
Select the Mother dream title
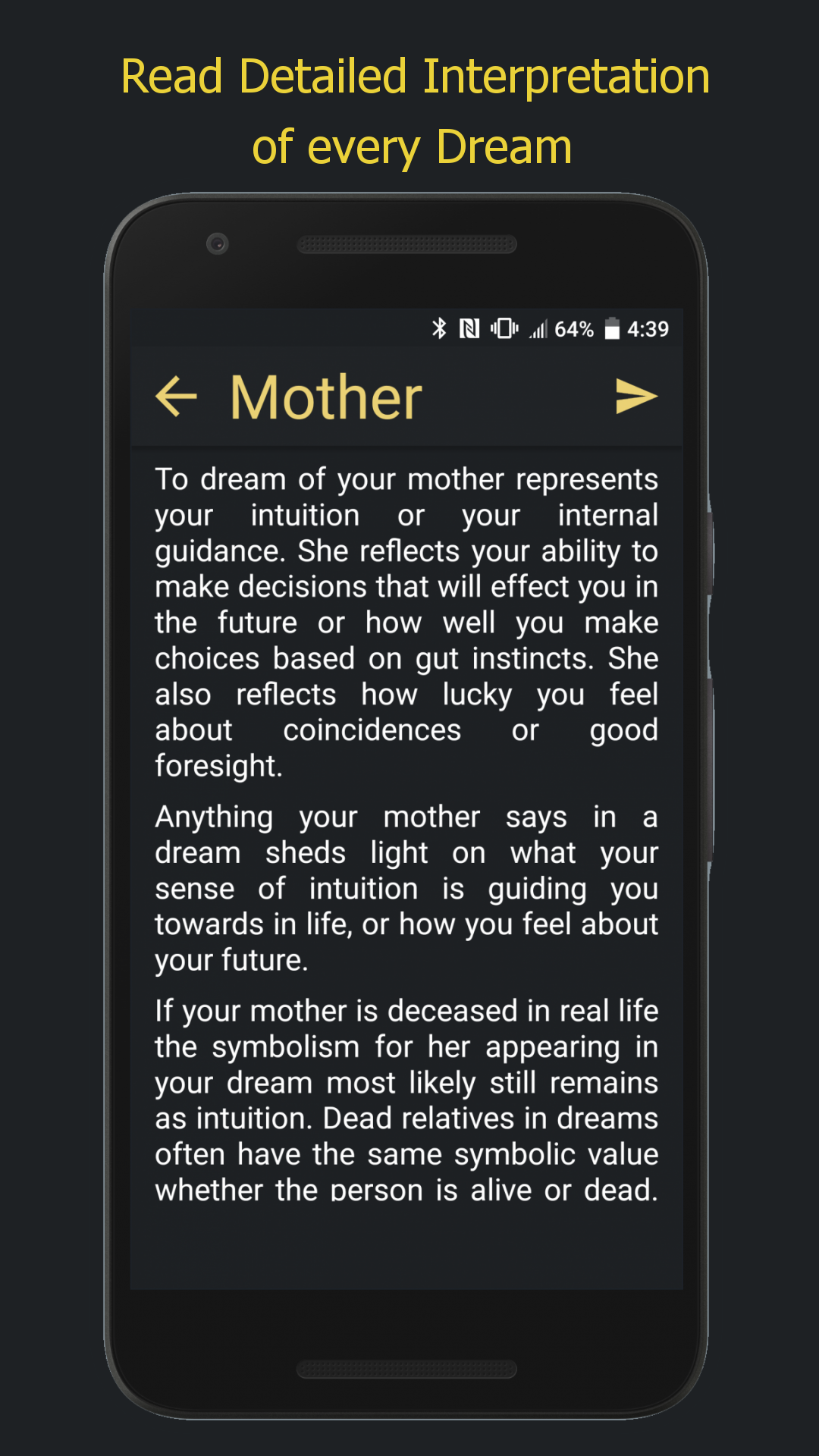[x=325, y=395]
